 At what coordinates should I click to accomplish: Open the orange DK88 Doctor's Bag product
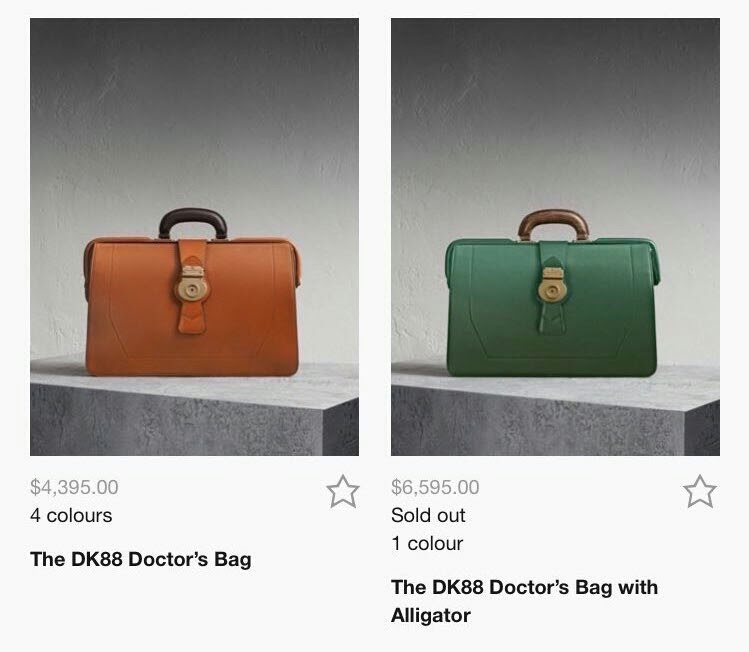coord(194,237)
